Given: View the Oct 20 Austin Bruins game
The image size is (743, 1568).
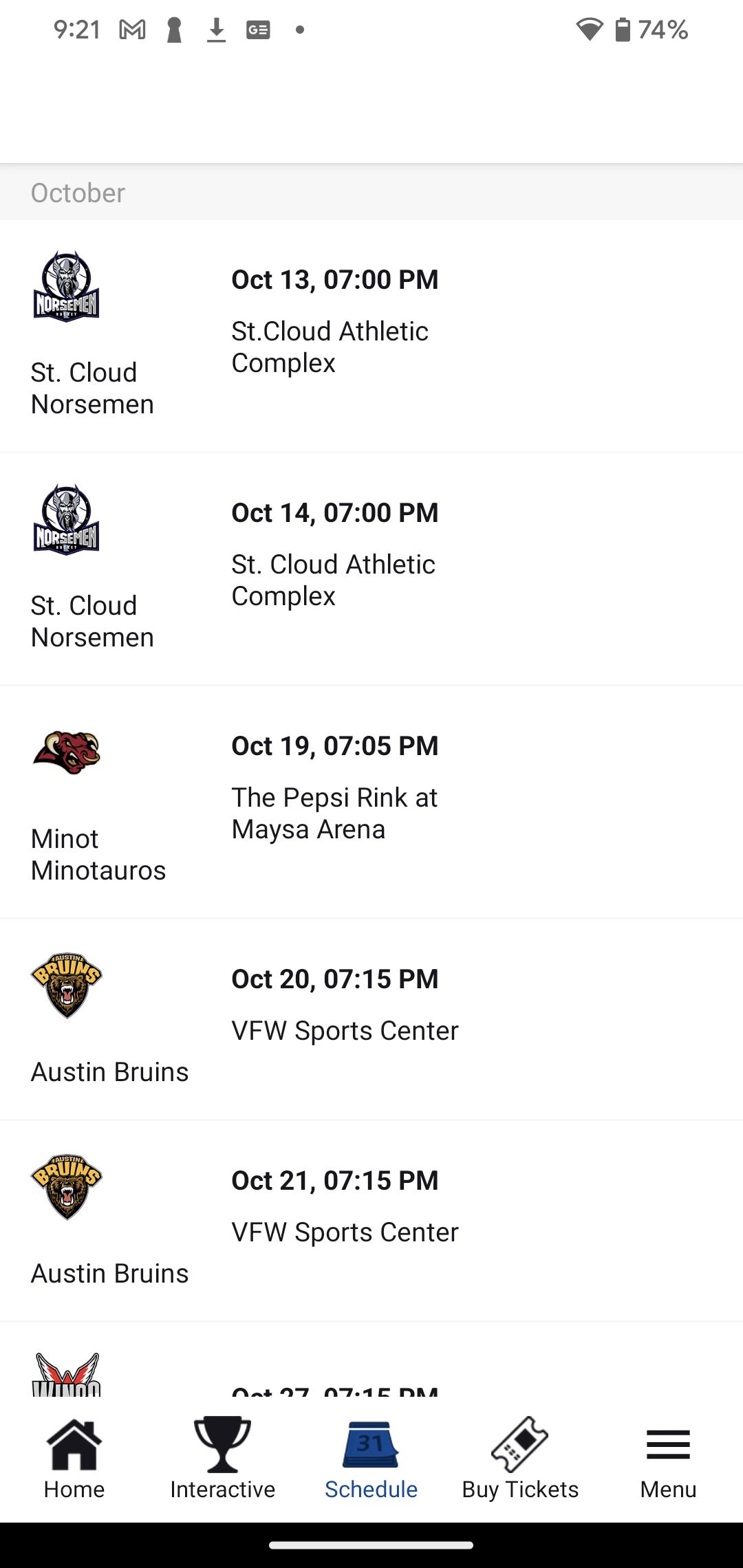Looking at the screenshot, I should 371,1019.
